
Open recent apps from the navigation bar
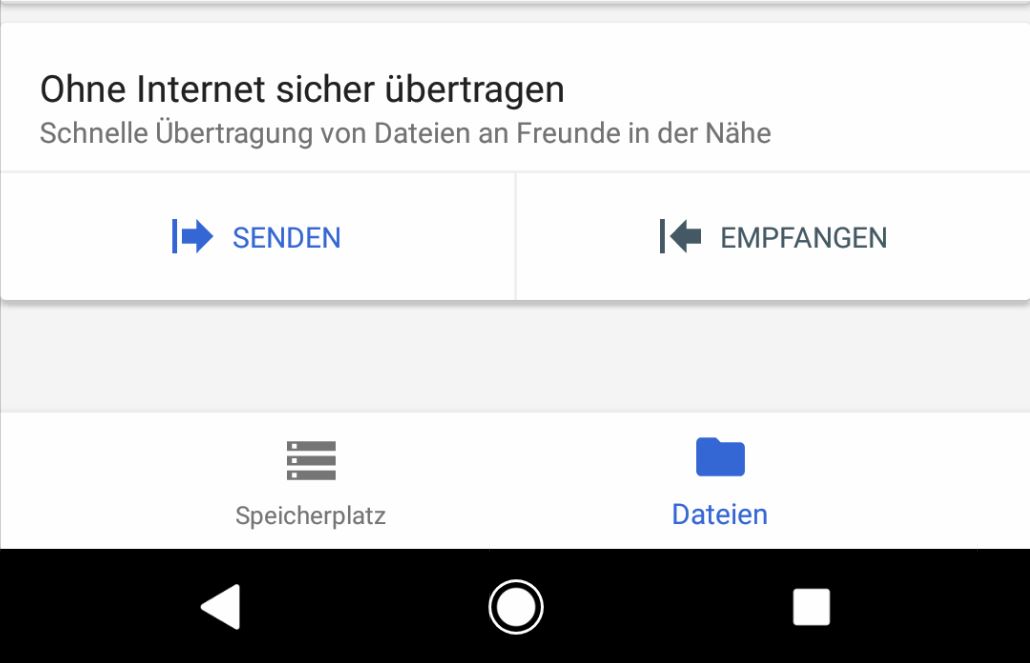coord(811,607)
